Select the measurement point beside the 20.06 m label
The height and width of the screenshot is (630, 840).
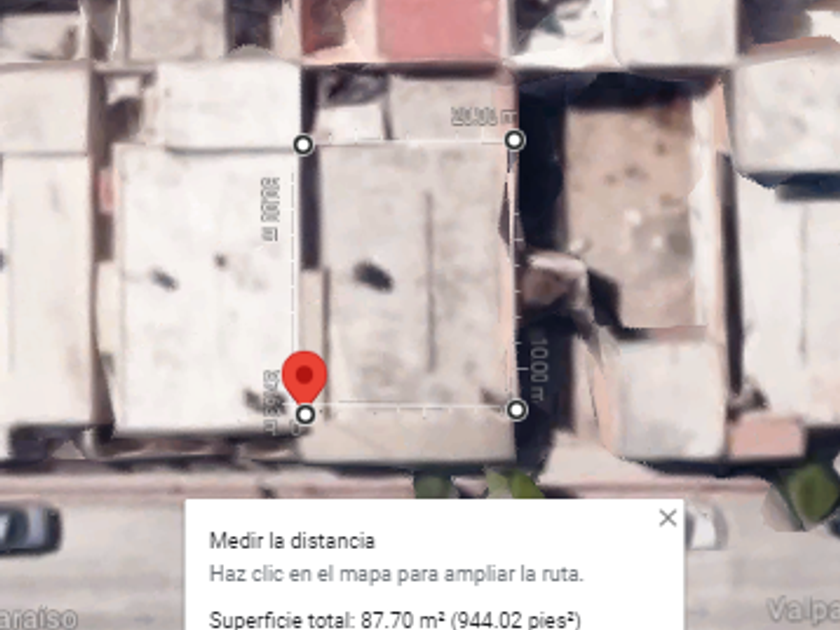click(x=514, y=140)
